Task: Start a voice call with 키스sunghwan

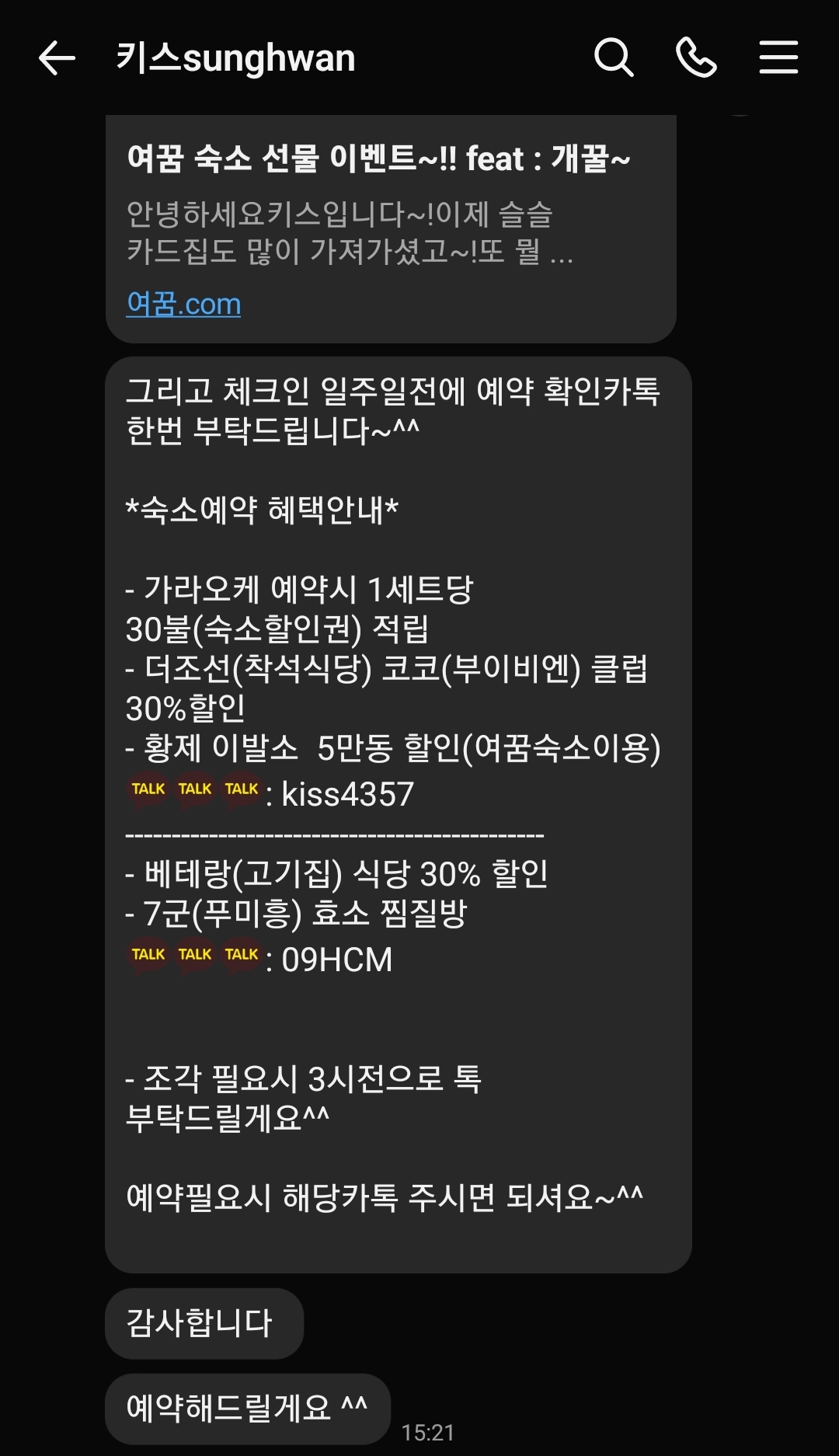Action: point(696,57)
